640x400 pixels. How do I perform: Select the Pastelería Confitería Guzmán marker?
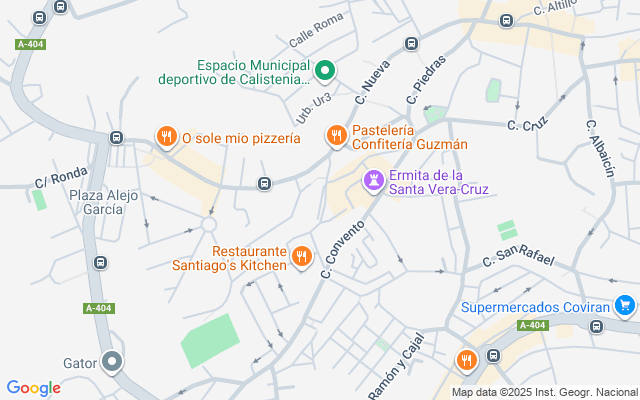(336, 134)
